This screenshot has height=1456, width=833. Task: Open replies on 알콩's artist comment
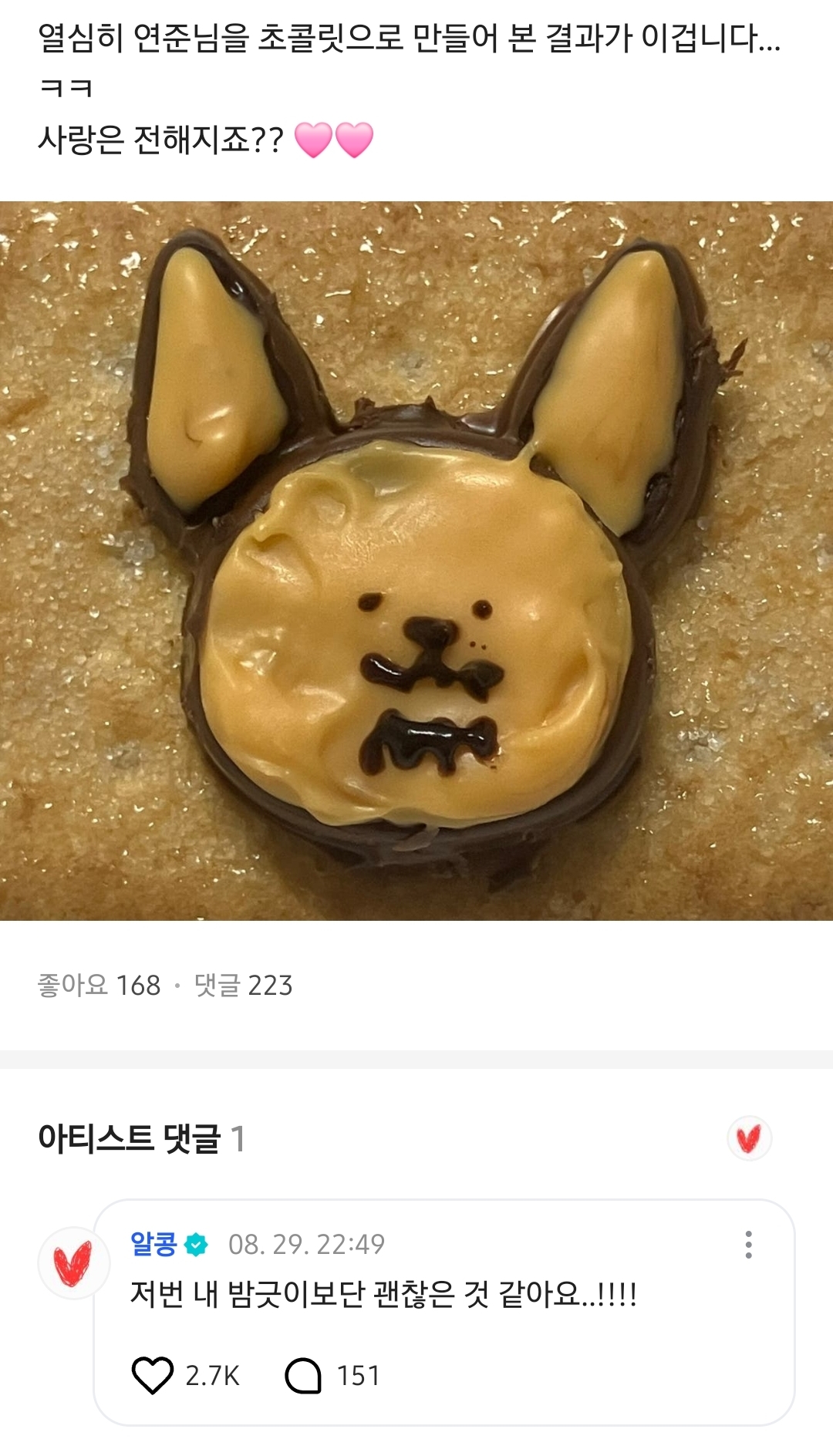pyautogui.click(x=303, y=1376)
